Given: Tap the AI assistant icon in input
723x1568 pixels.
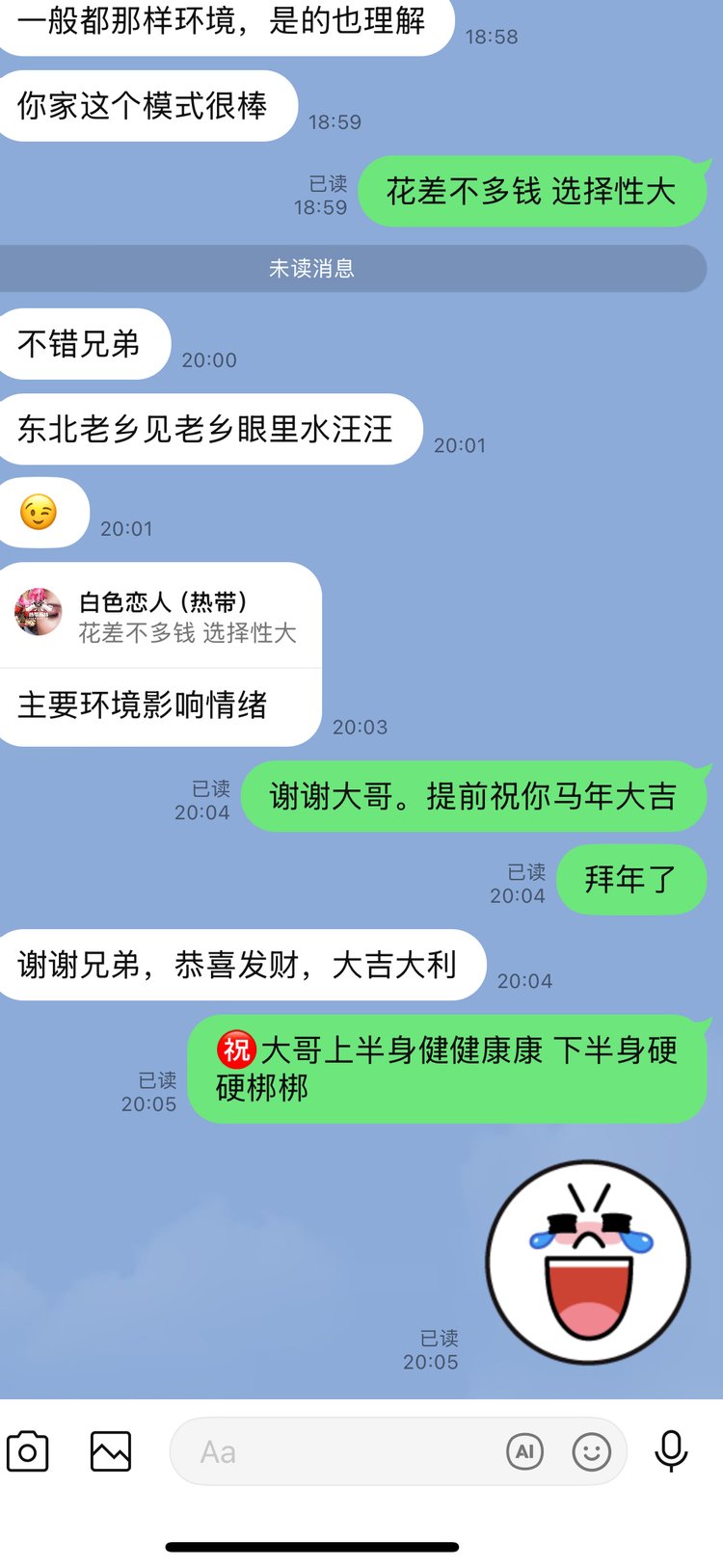Looking at the screenshot, I should (525, 1451).
